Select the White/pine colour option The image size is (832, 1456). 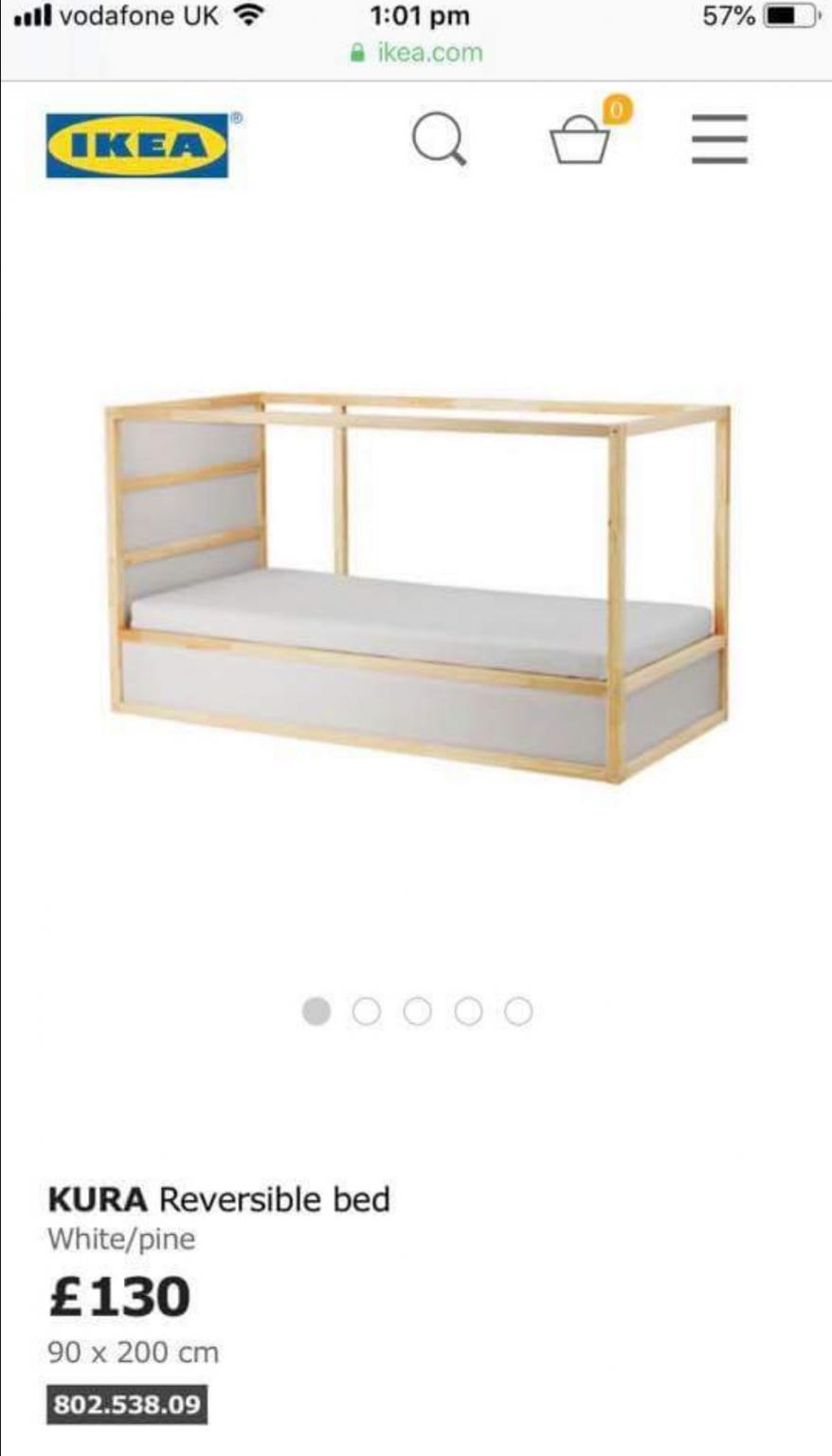pos(120,1238)
